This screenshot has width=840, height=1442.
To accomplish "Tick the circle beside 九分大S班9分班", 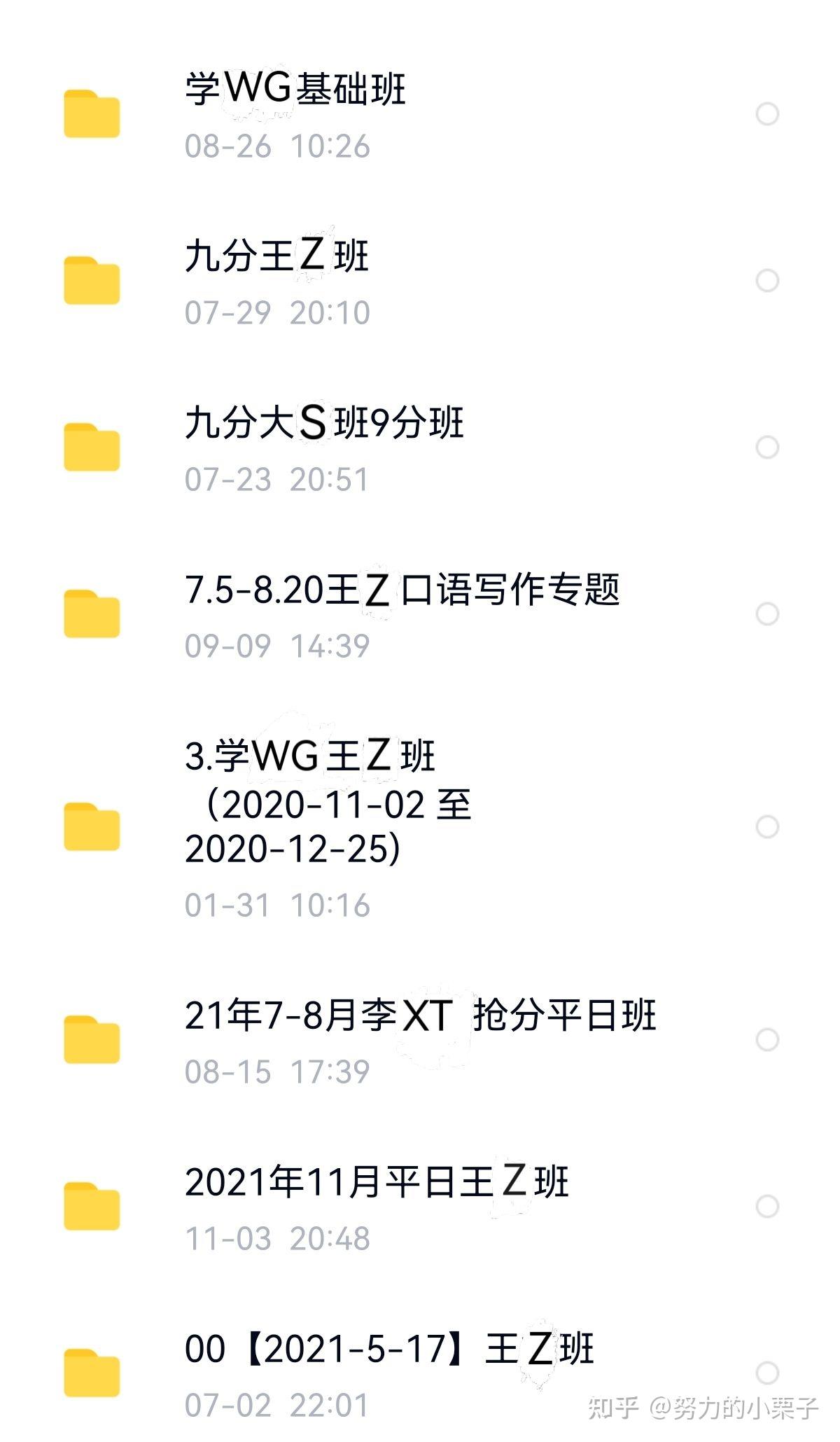I will click(x=767, y=448).
